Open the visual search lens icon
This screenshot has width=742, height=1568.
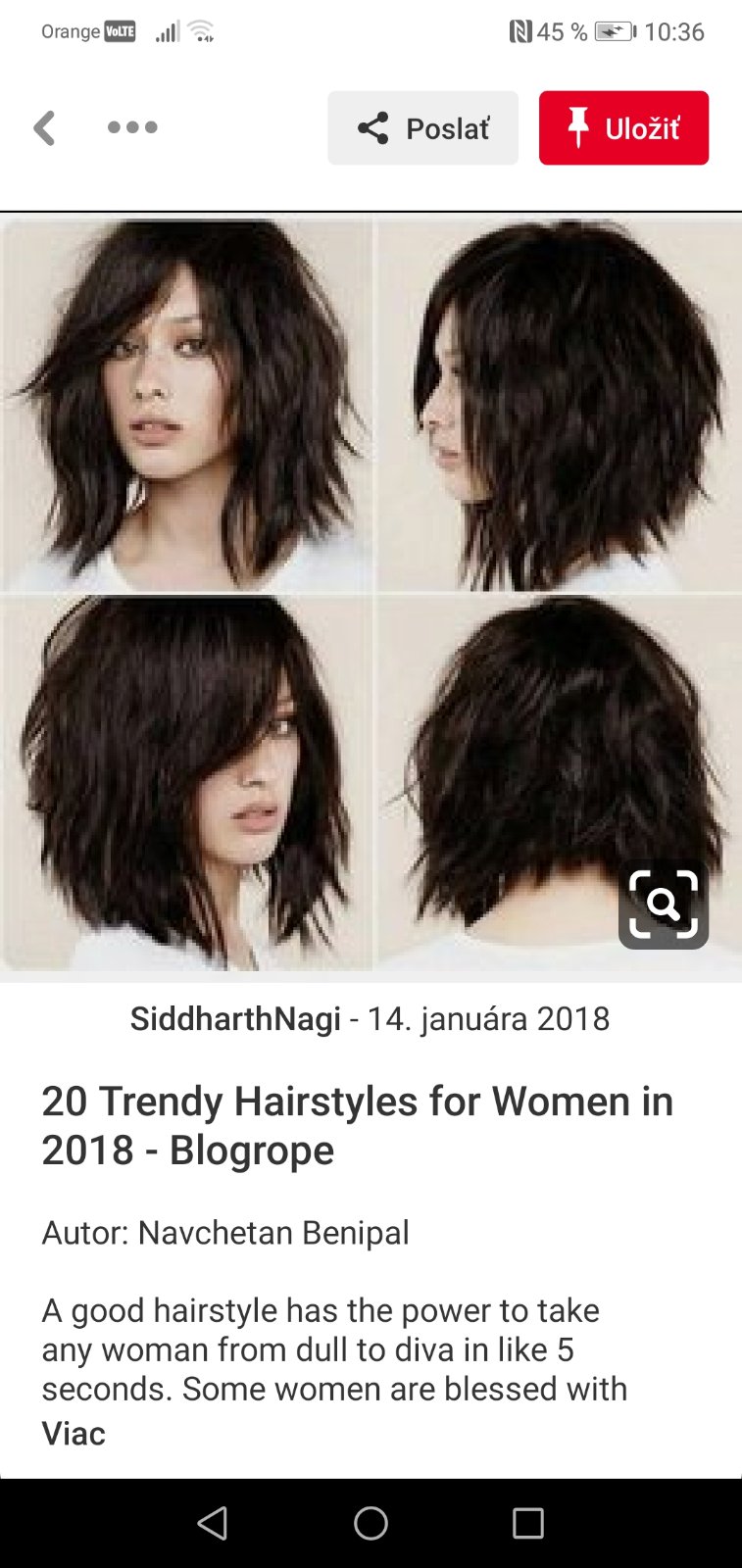(x=663, y=904)
